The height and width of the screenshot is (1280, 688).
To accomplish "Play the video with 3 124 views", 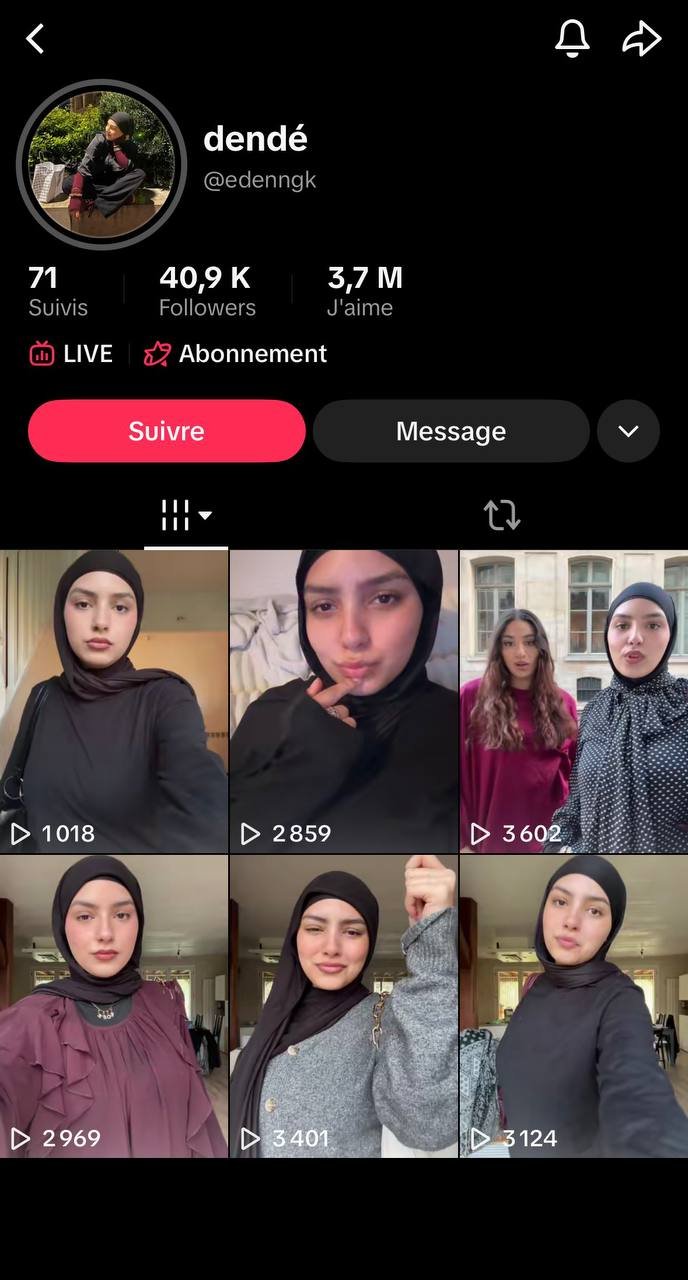I will pos(574,1005).
